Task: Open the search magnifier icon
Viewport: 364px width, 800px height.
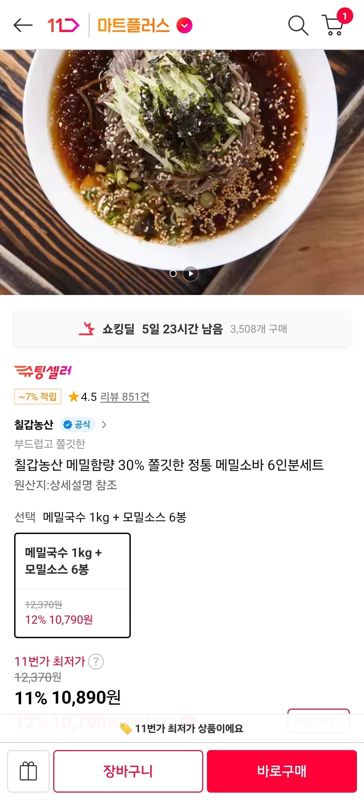Action: [x=298, y=25]
